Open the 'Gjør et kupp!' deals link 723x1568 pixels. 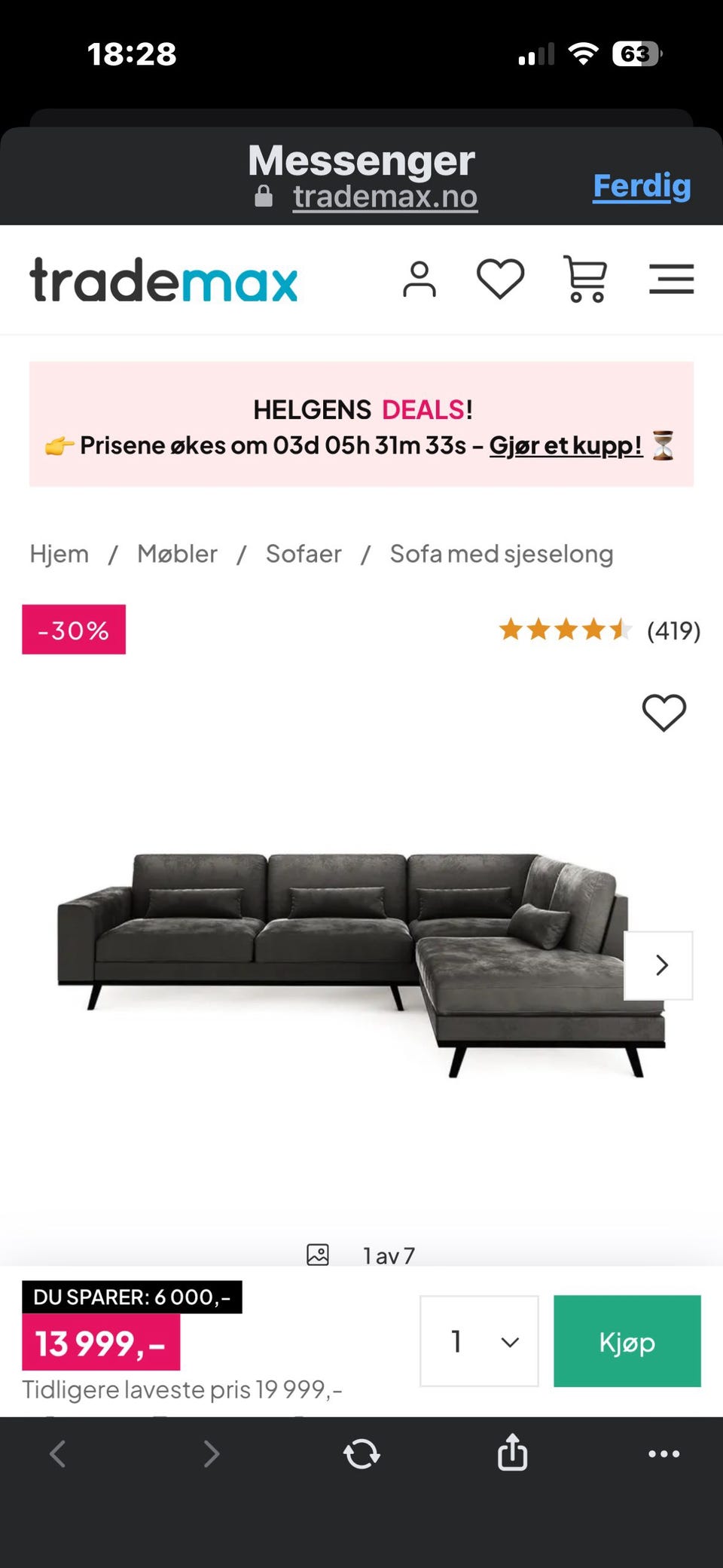pos(566,445)
